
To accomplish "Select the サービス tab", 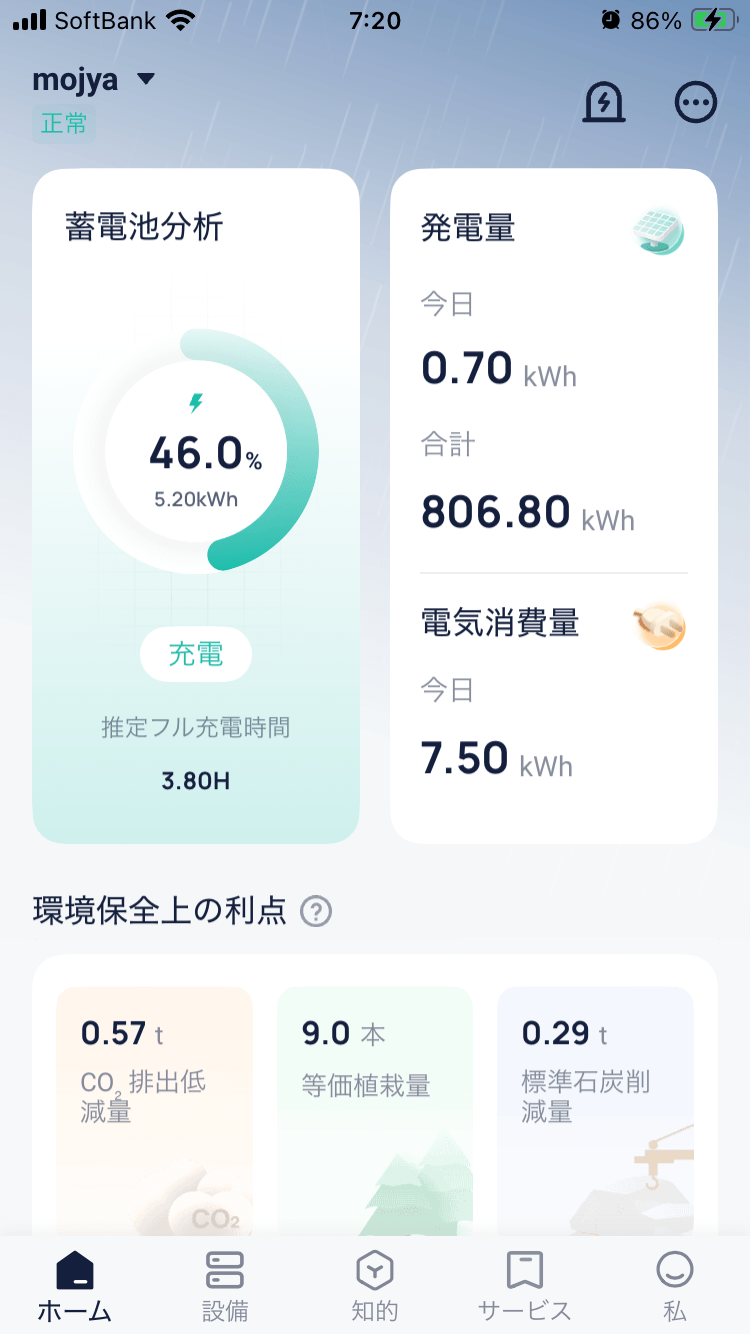I will coord(524,1286).
